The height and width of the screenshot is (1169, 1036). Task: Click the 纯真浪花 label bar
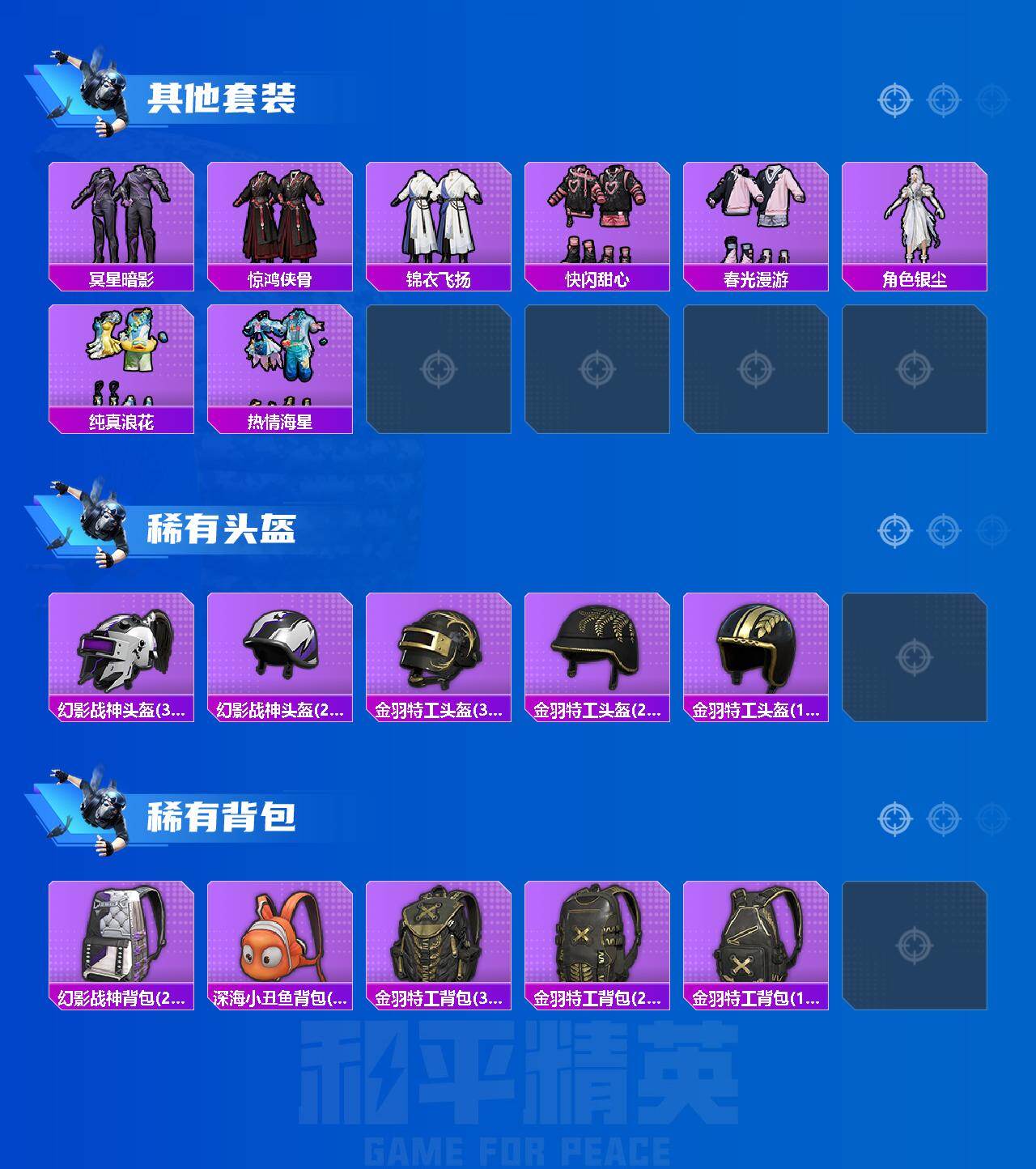(x=120, y=421)
